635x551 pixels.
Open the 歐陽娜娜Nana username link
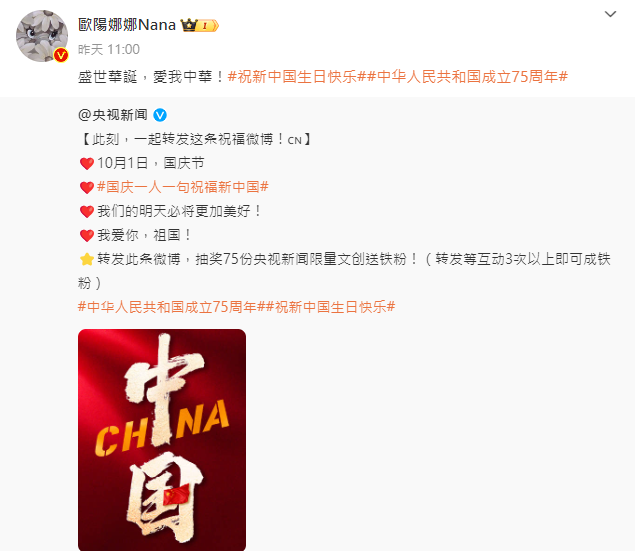tap(127, 24)
